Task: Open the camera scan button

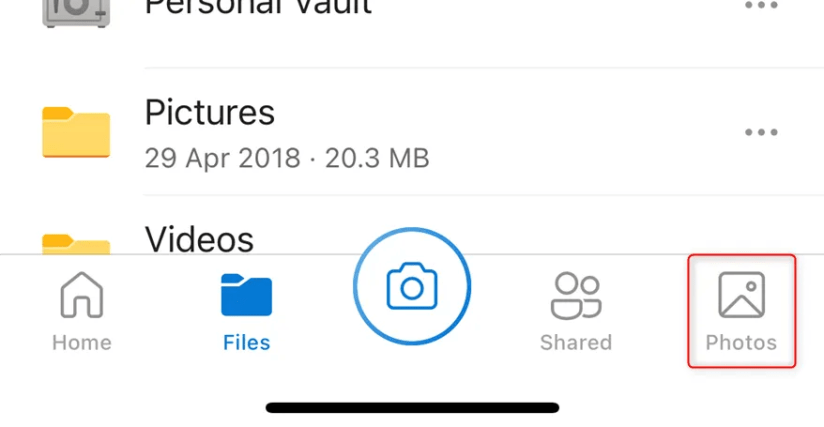Action: click(x=411, y=287)
